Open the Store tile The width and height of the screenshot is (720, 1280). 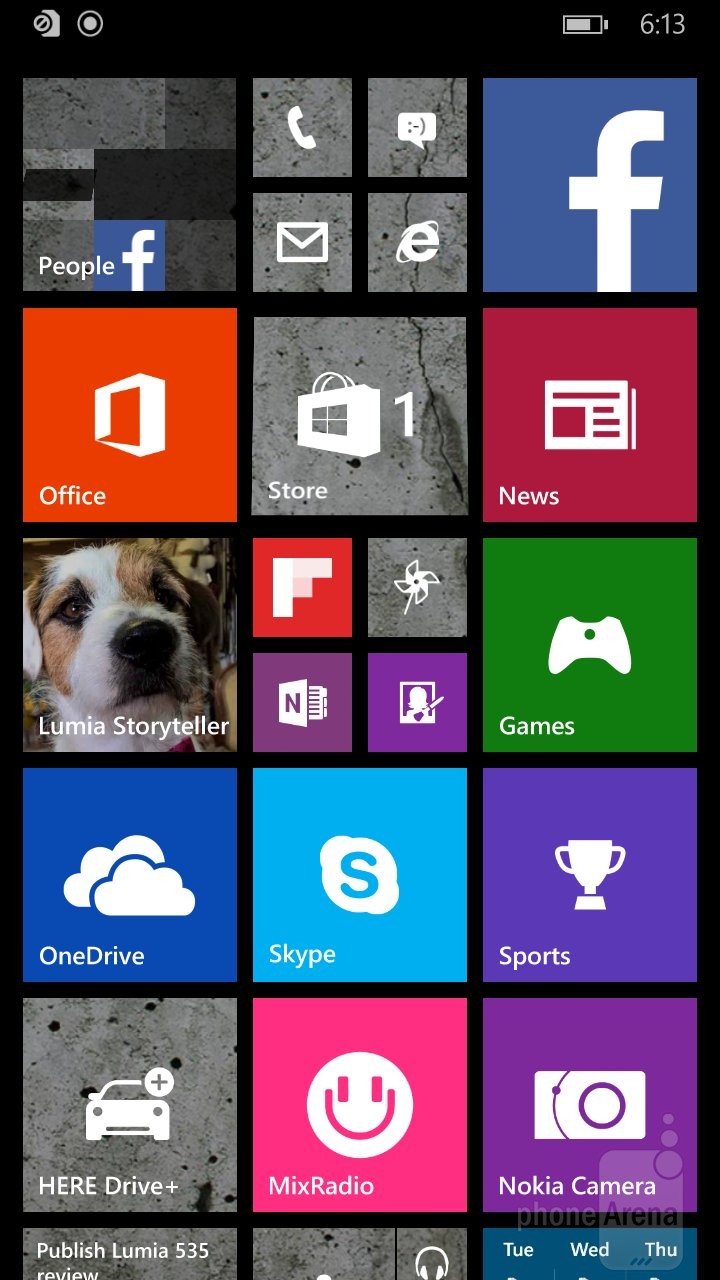pos(360,415)
